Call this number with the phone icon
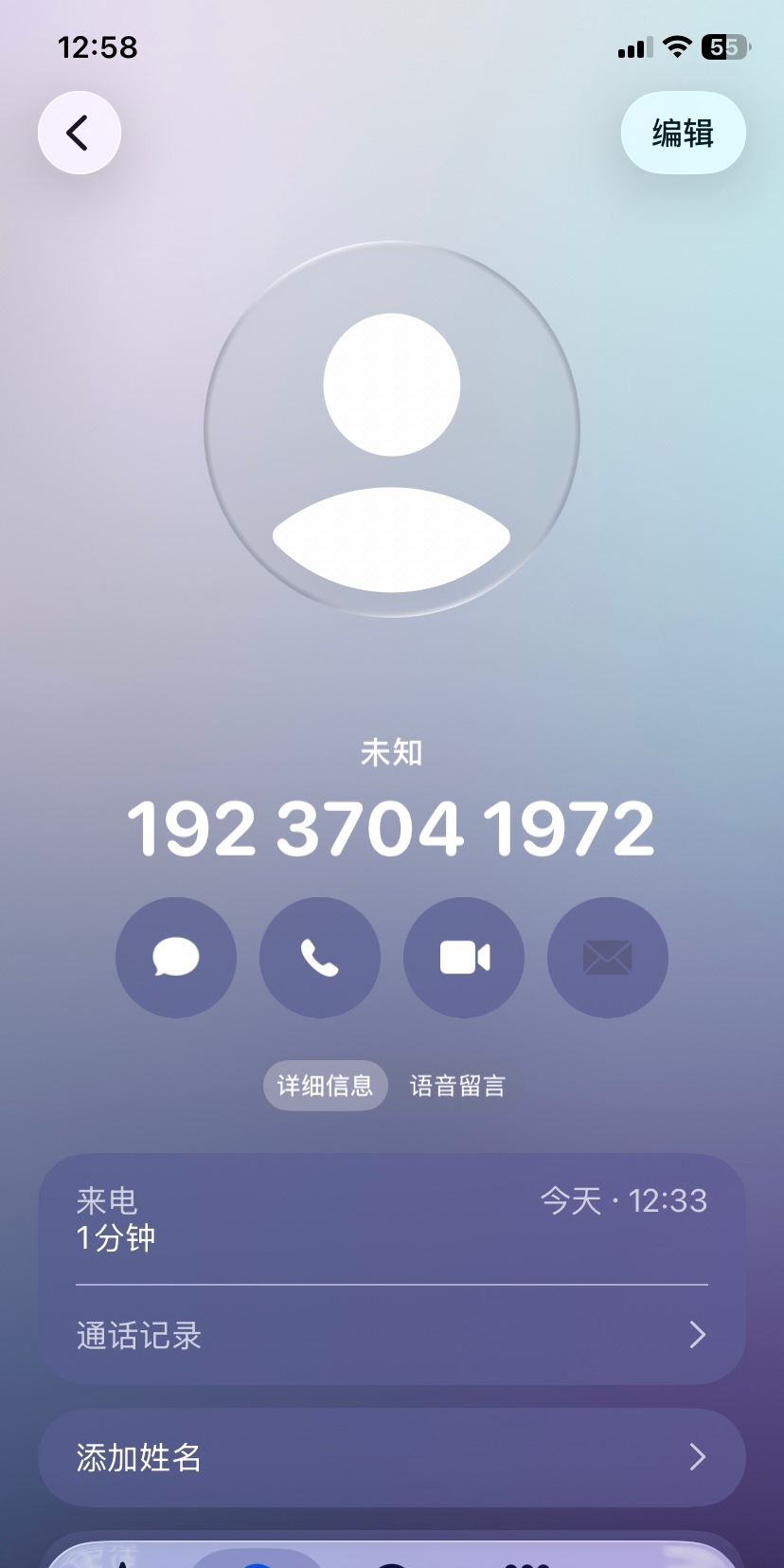Viewport: 784px width, 1568px height. (x=320, y=957)
